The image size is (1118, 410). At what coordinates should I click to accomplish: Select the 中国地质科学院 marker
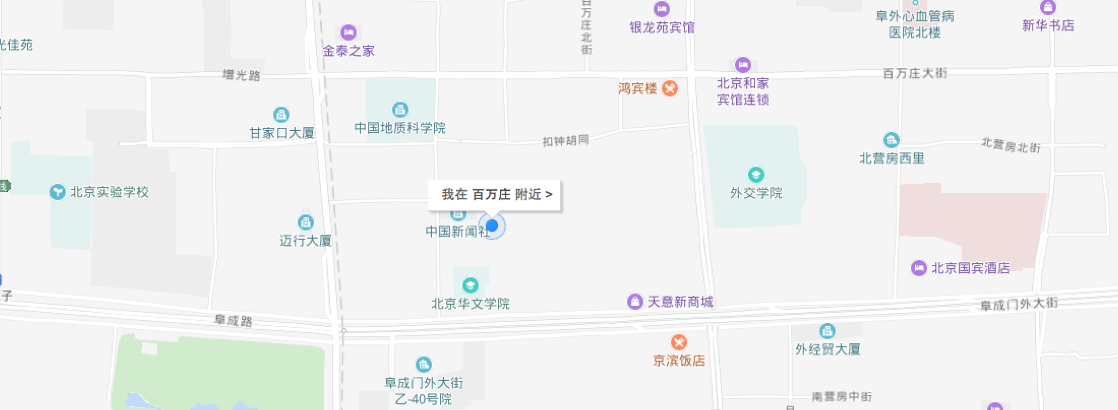click(x=400, y=109)
